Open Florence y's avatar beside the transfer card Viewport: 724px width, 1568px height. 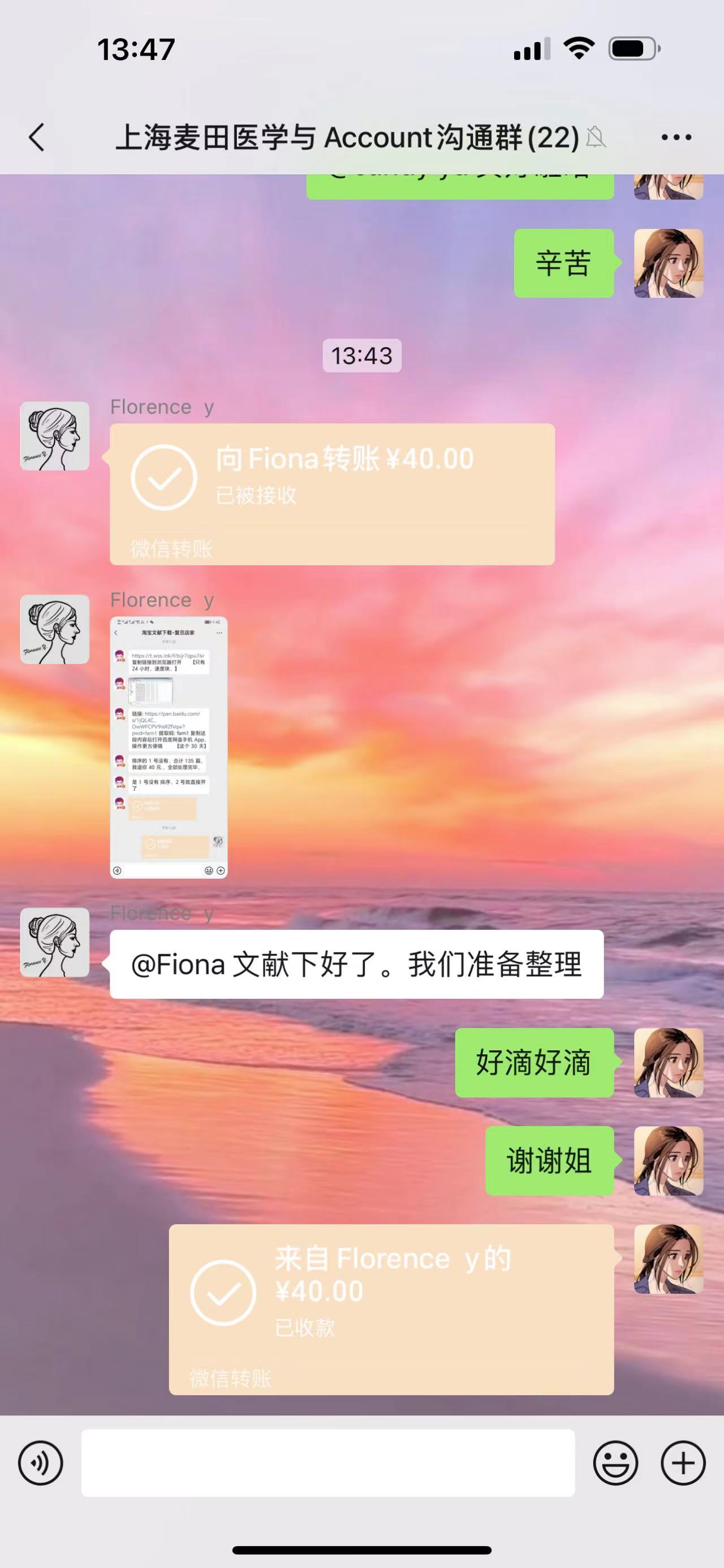[55, 436]
